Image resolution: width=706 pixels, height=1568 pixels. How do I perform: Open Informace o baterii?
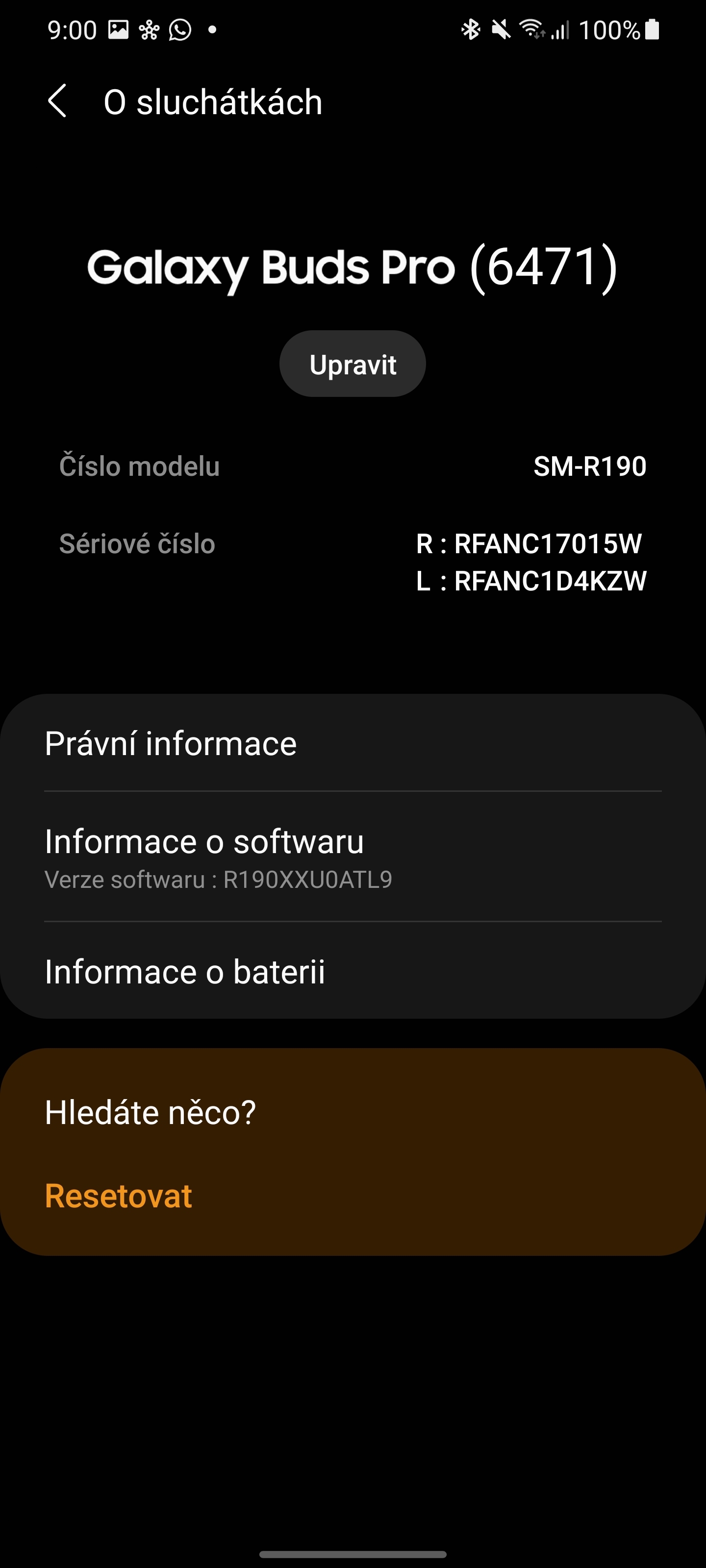(184, 972)
